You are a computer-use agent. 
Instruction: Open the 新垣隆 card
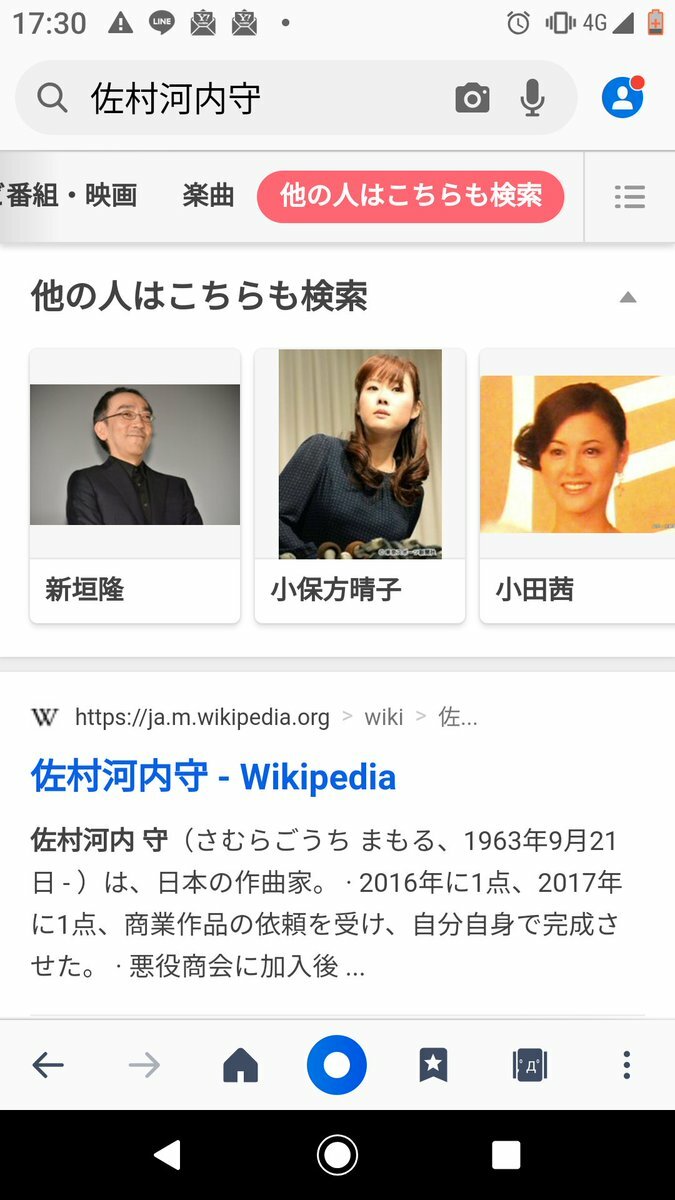tap(135, 485)
